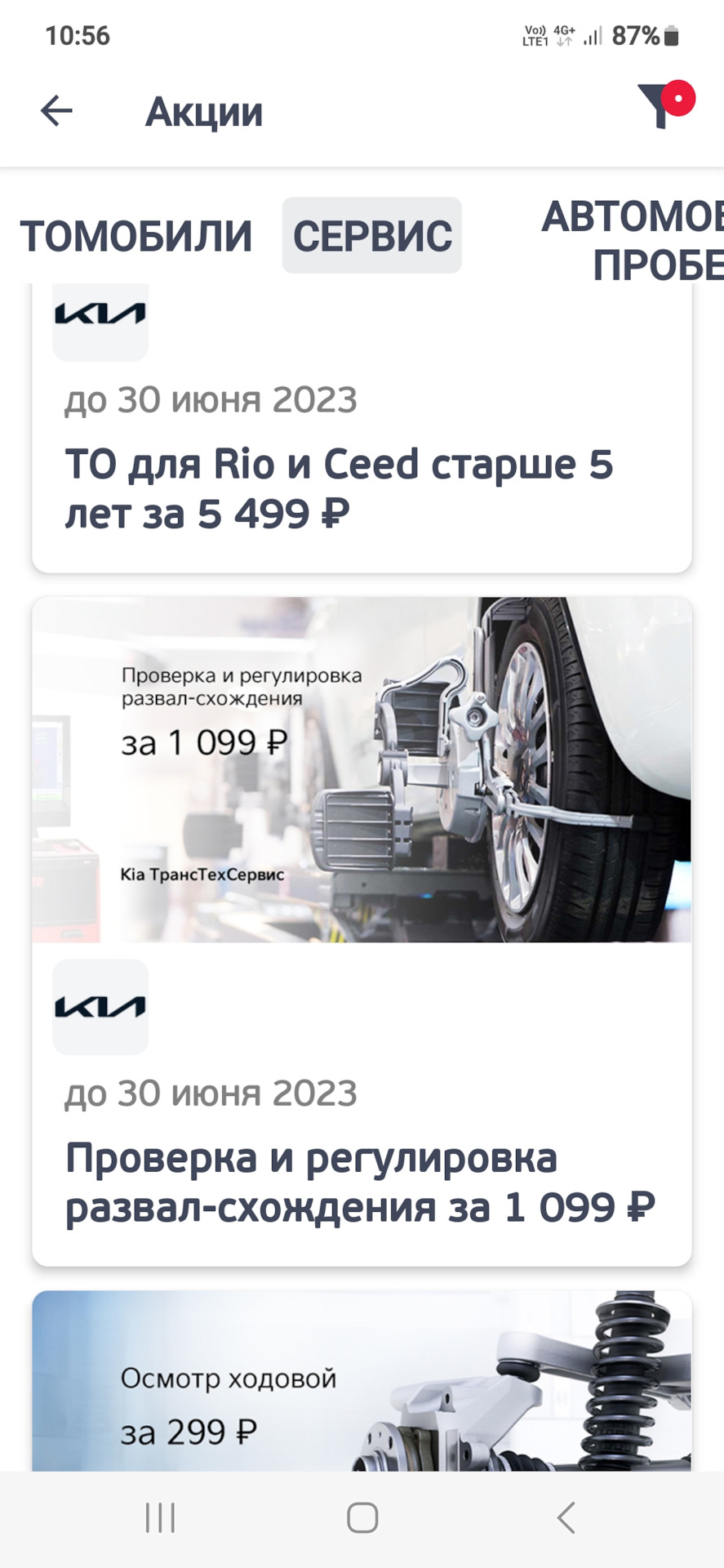The image size is (724, 1568).
Task: Open the ТО для Rio и Ceed offer
Action: [x=339, y=488]
